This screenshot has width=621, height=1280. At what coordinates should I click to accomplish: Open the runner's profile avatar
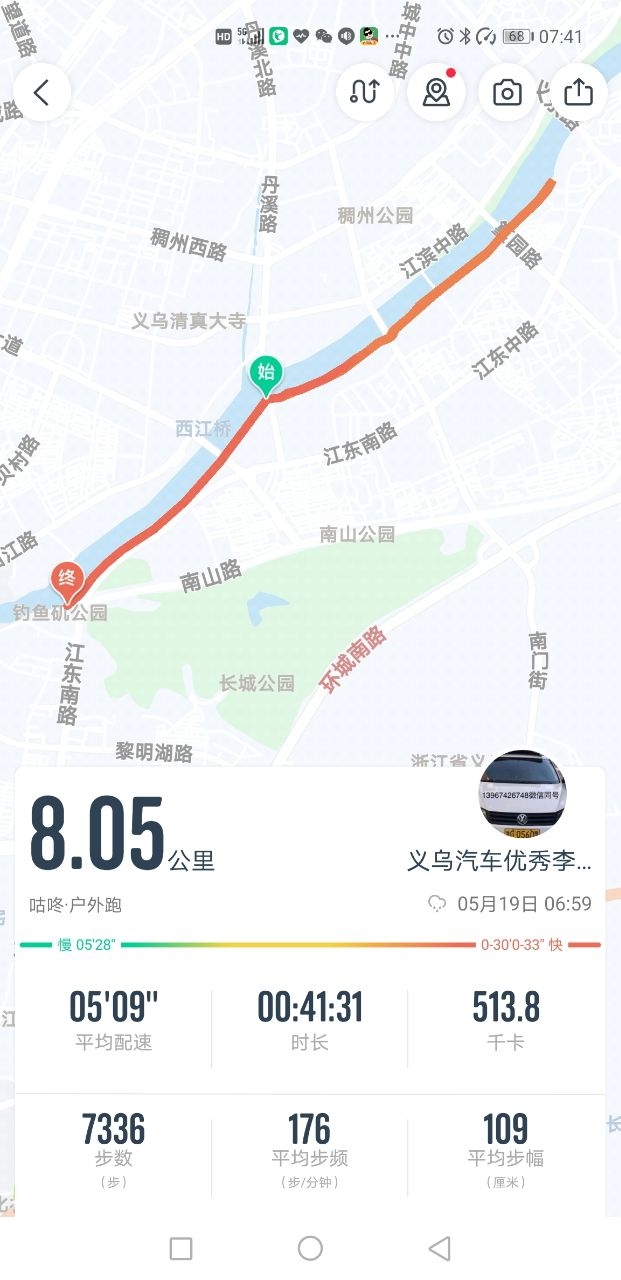coord(522,793)
